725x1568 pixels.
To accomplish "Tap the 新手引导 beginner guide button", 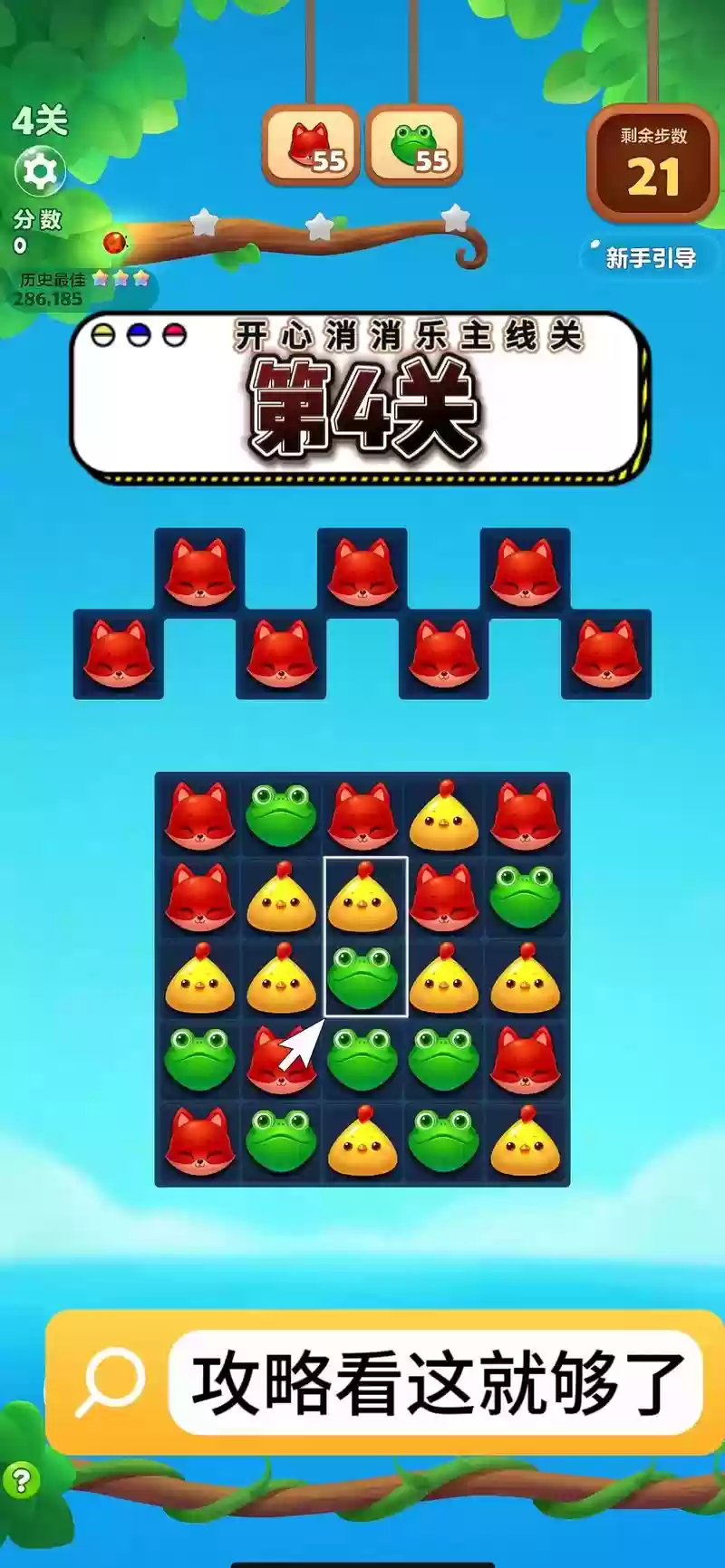I will [x=649, y=258].
